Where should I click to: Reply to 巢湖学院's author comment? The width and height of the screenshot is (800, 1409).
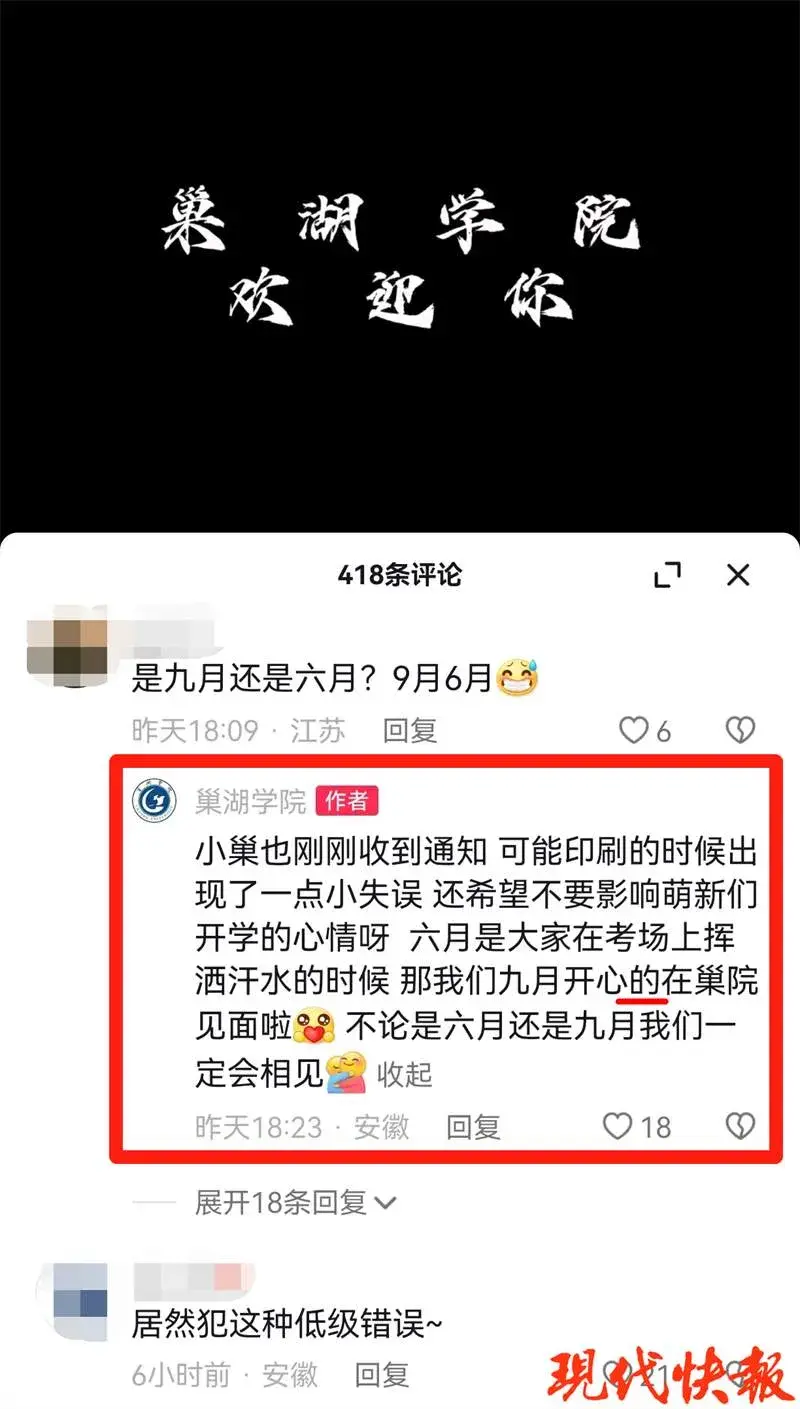tap(472, 1128)
